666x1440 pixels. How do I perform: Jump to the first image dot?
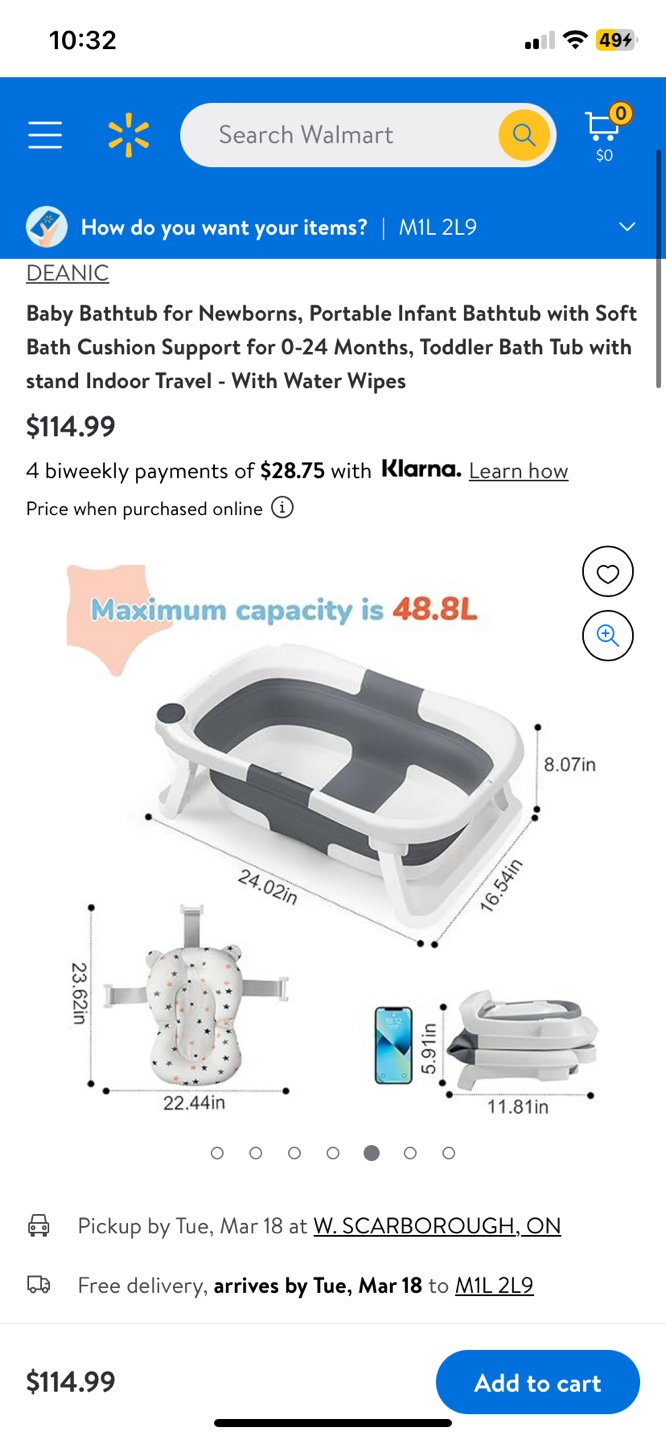click(217, 1153)
